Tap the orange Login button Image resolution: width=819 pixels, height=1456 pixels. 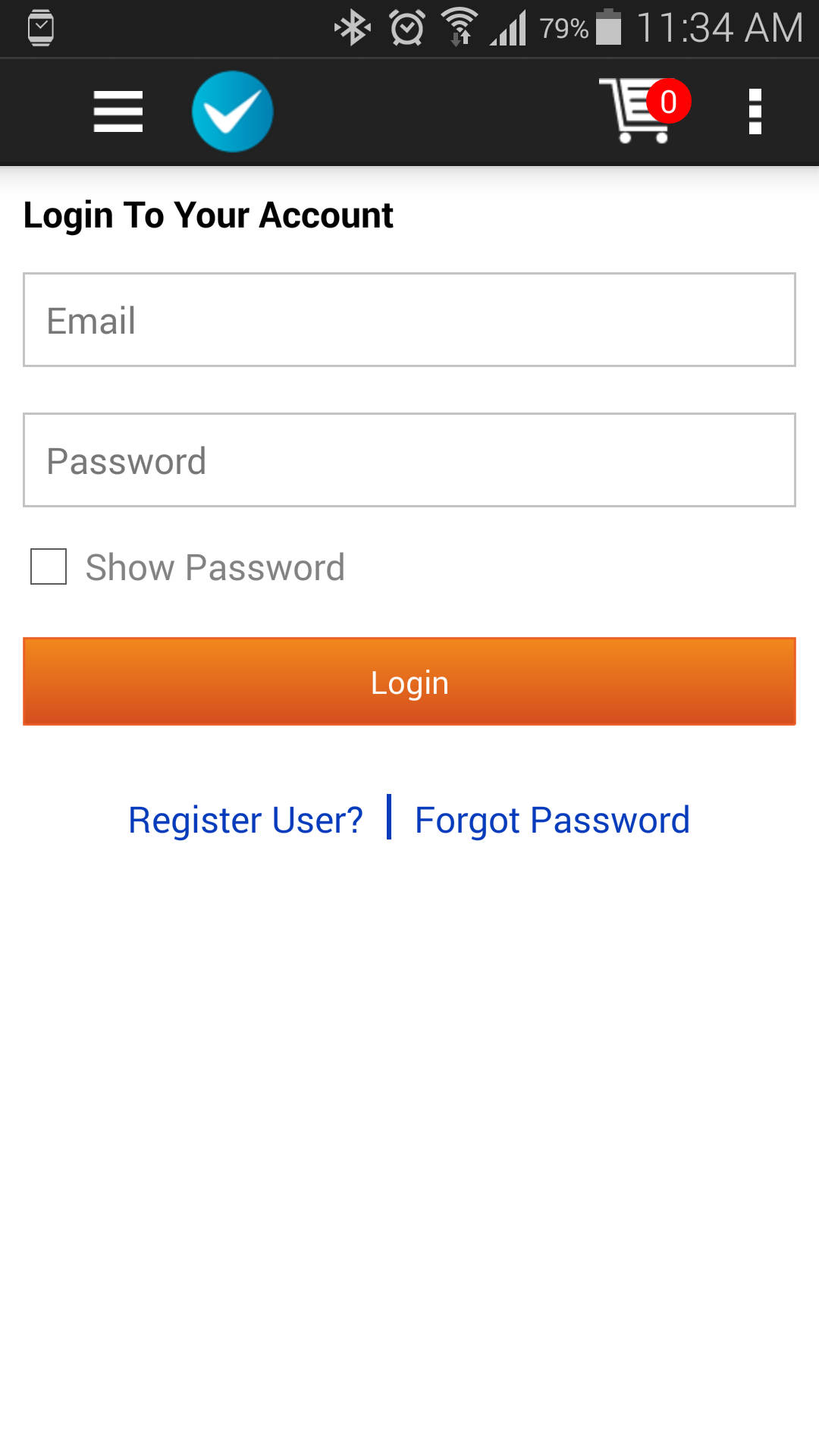coord(409,682)
